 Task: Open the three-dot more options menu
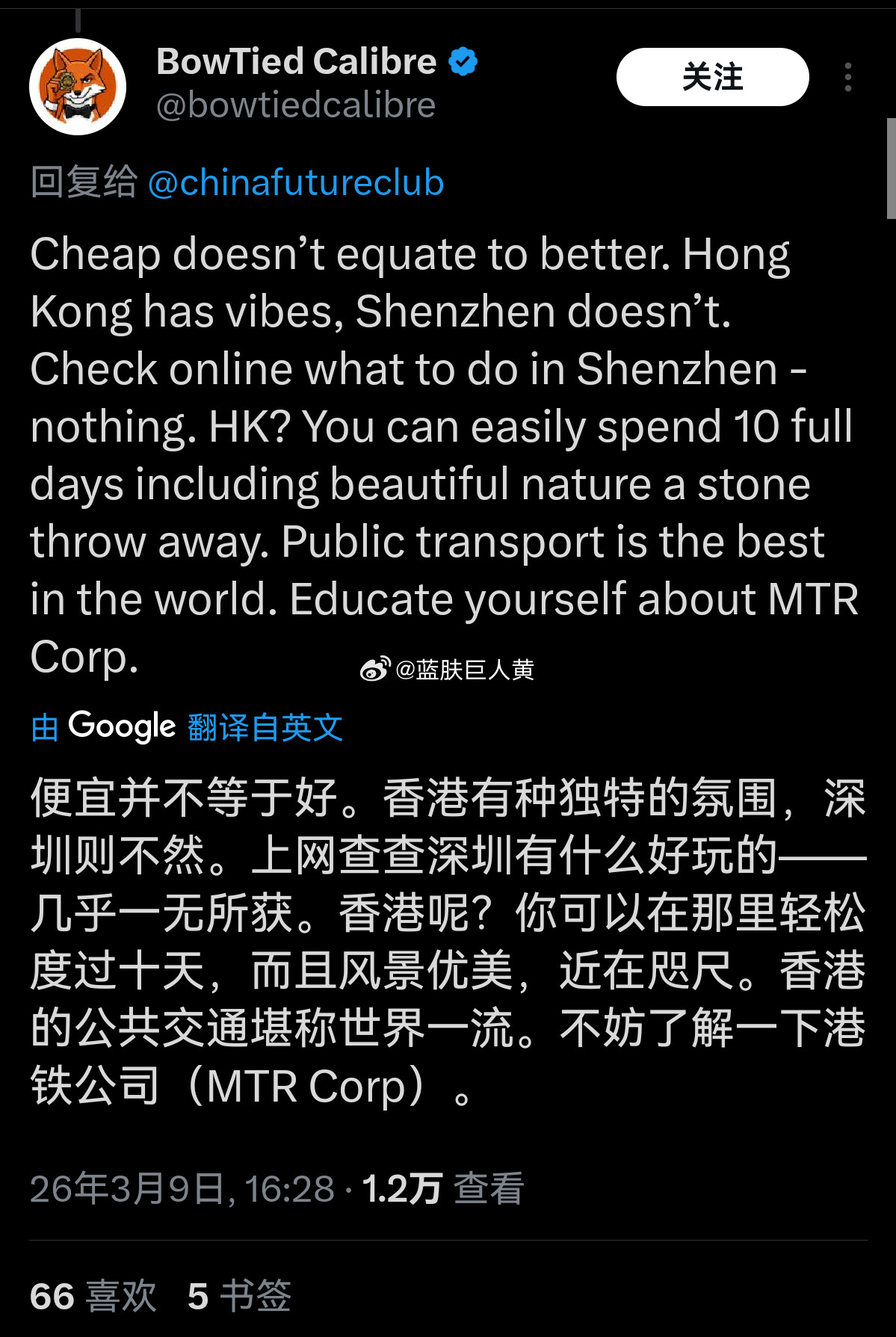click(847, 78)
